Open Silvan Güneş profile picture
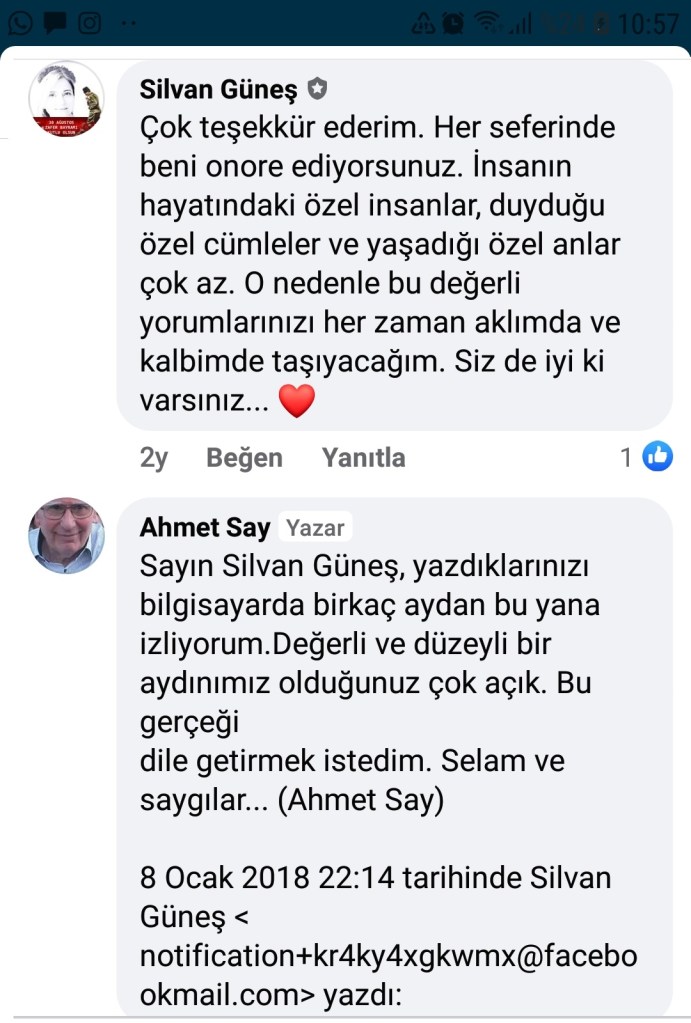 tap(66, 98)
